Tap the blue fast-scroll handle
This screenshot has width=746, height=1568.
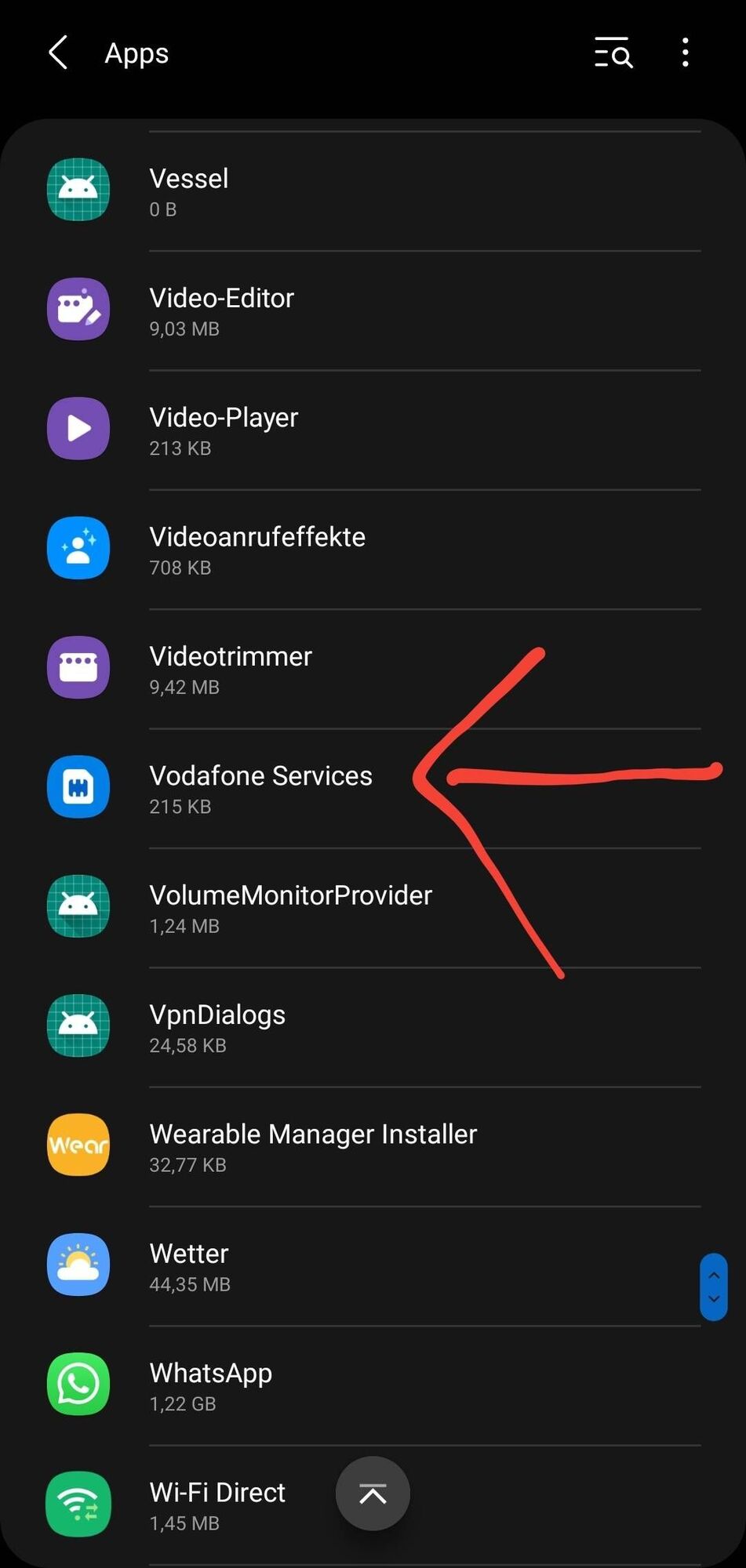click(x=713, y=1287)
